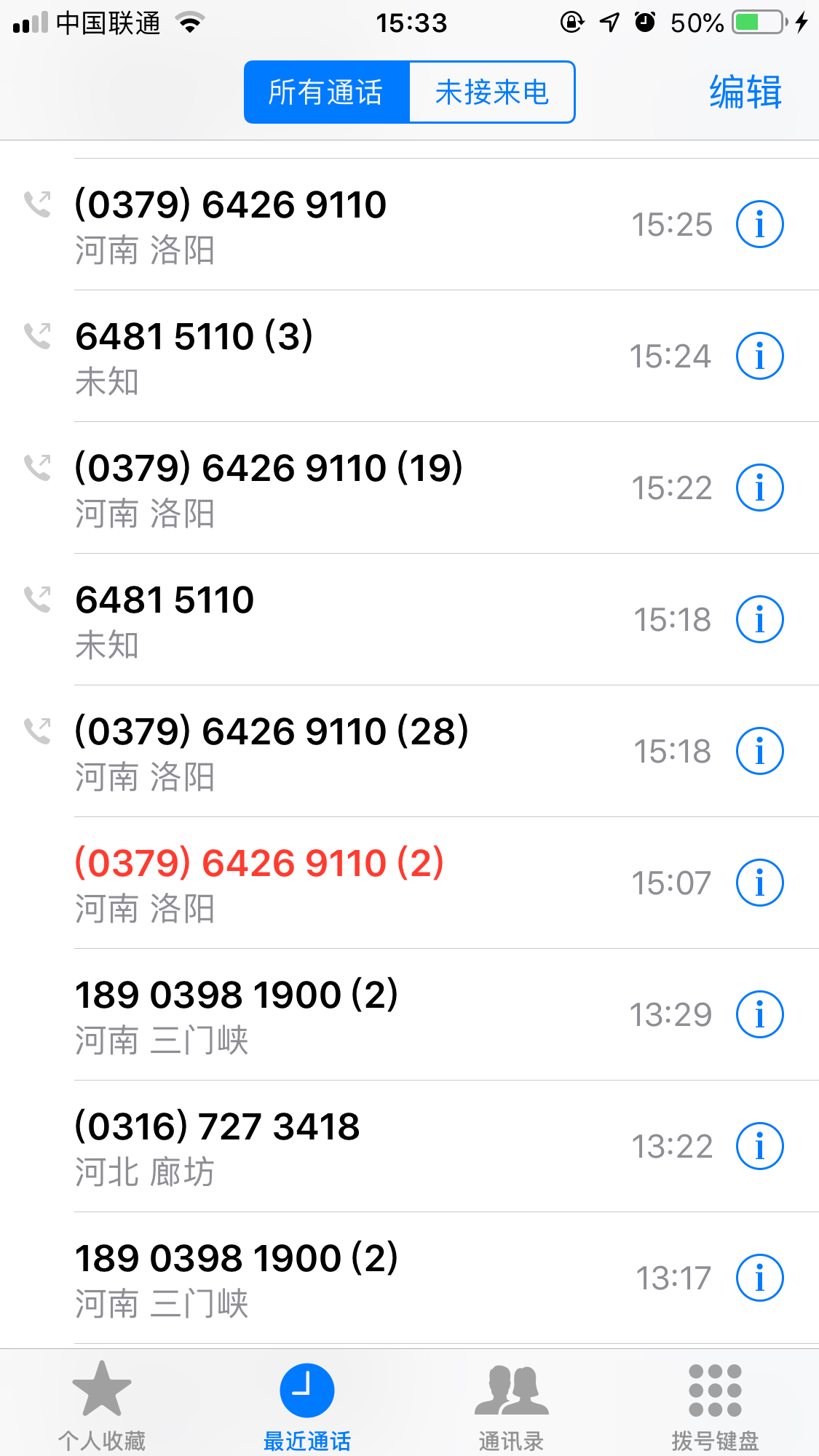Select the 最近通话 recents tab
Screen dimensions: 819x1456
[x=306, y=1405]
